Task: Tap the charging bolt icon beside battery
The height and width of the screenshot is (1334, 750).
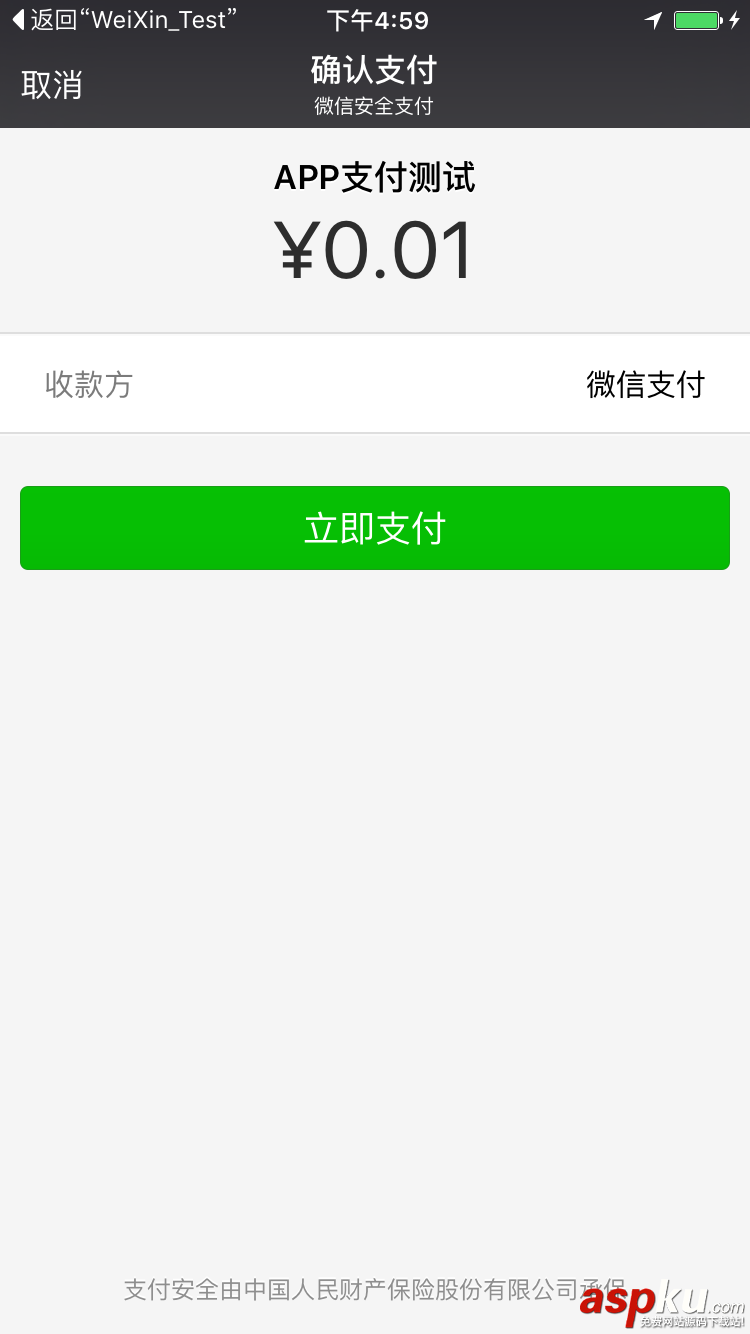Action: pyautogui.click(x=731, y=19)
